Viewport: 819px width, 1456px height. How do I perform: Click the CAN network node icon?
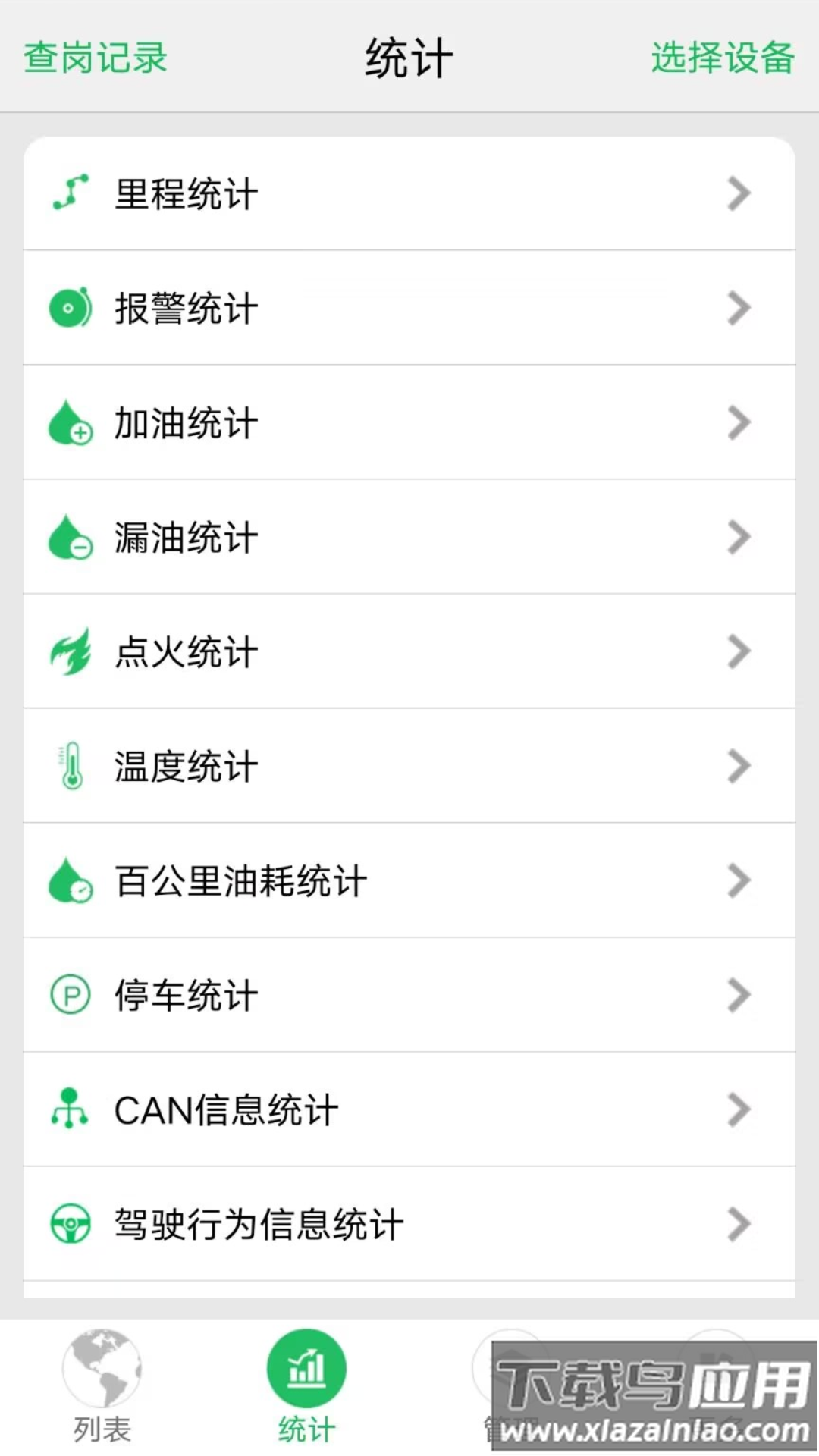click(x=70, y=1109)
